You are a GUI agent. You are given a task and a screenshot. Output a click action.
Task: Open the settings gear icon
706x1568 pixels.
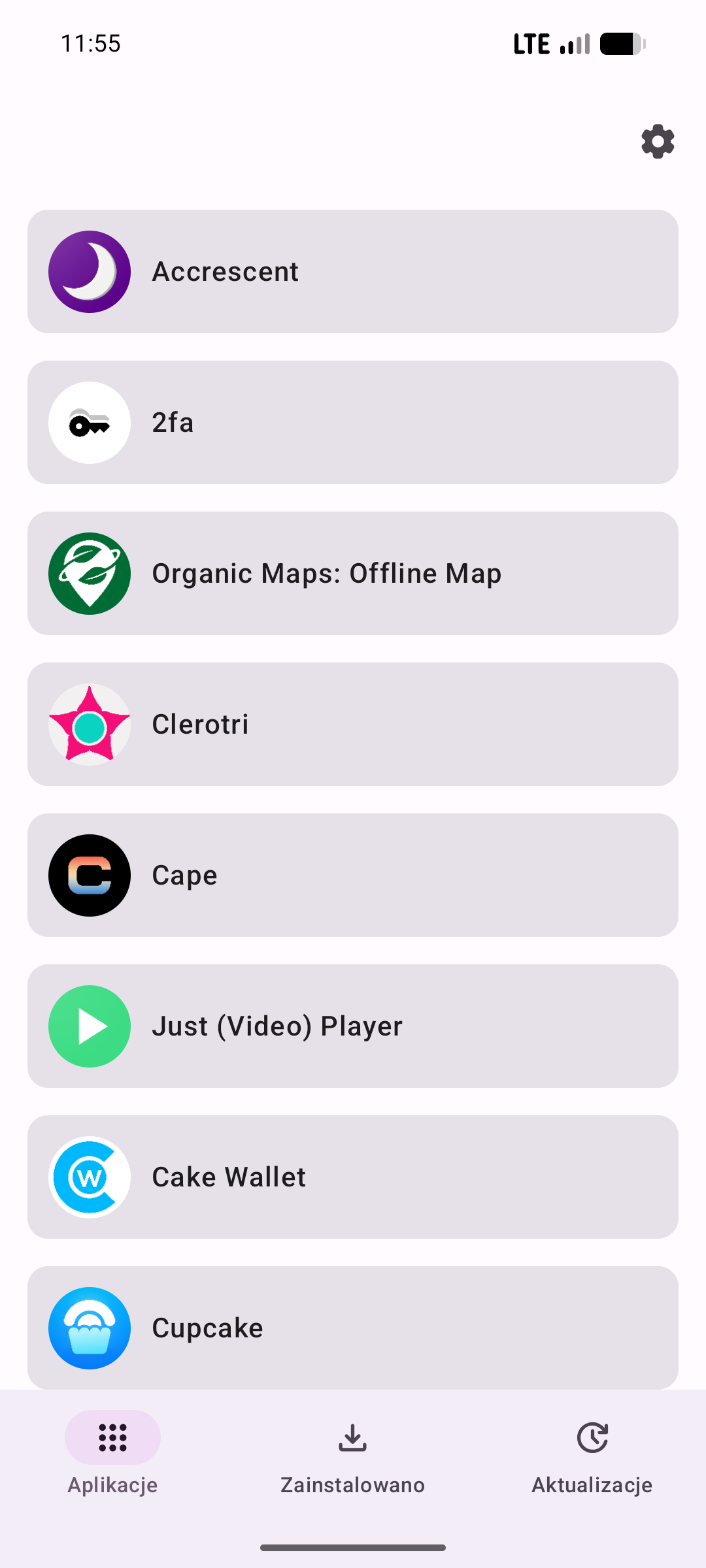click(x=658, y=142)
